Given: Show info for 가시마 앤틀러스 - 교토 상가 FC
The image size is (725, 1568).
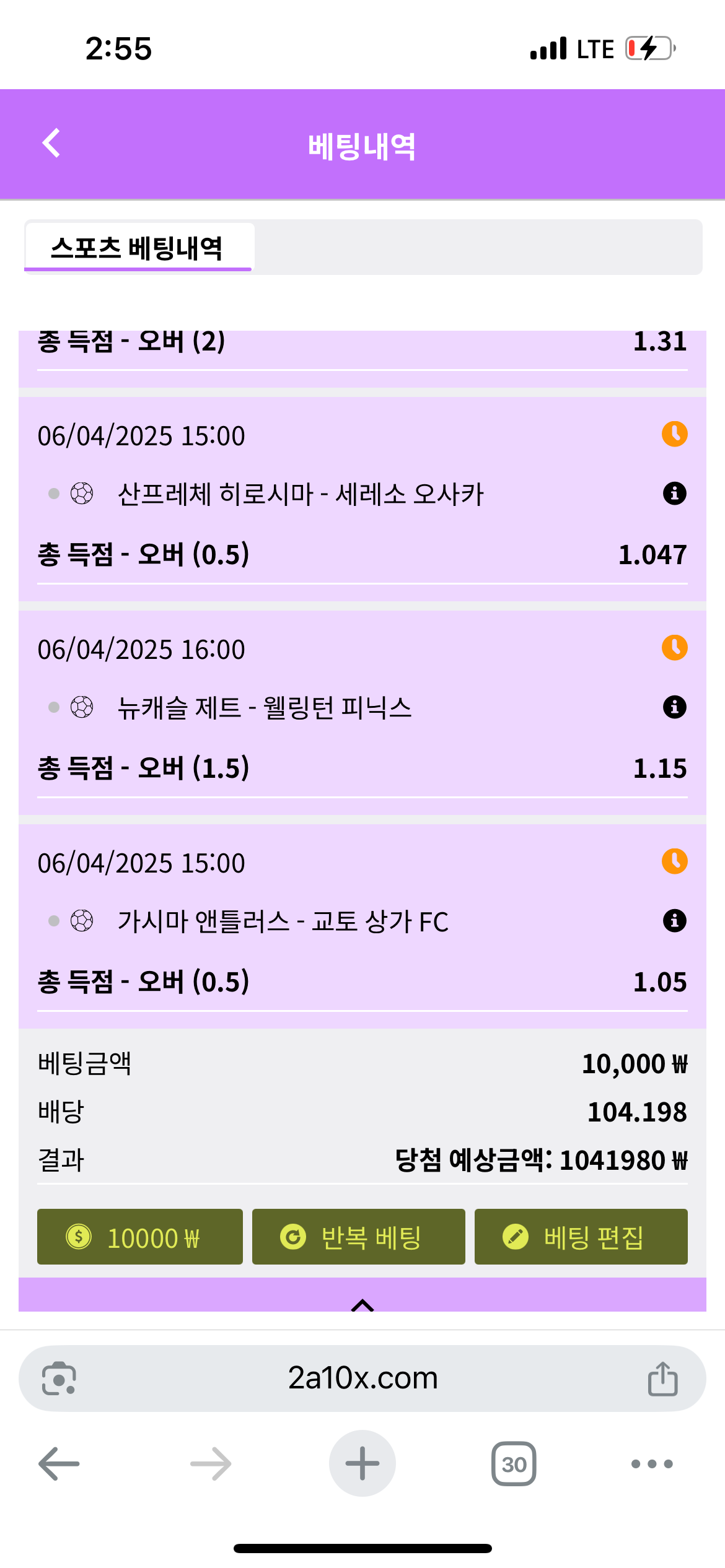Looking at the screenshot, I should pos(674,921).
